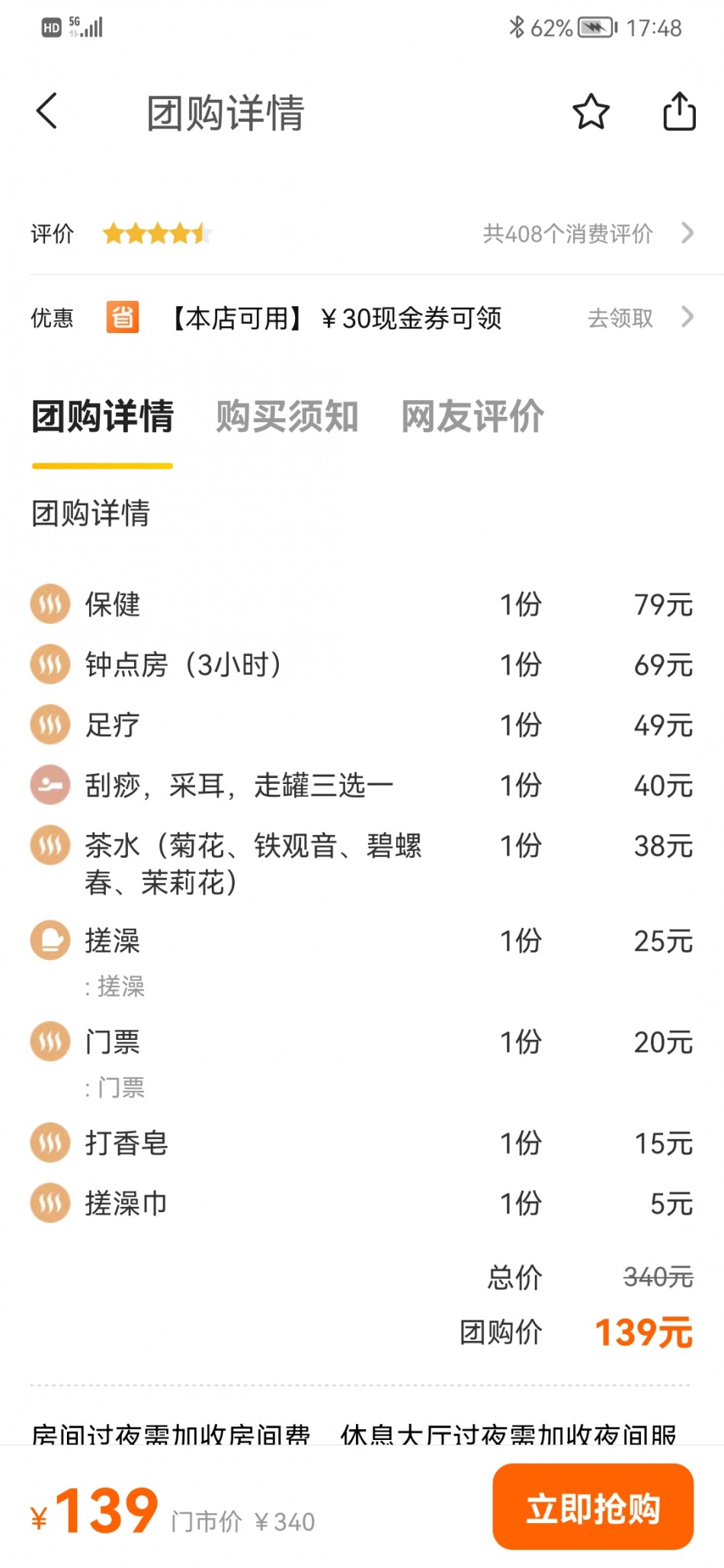
Task: Favorite this deal with the star icon
Action: point(591,112)
